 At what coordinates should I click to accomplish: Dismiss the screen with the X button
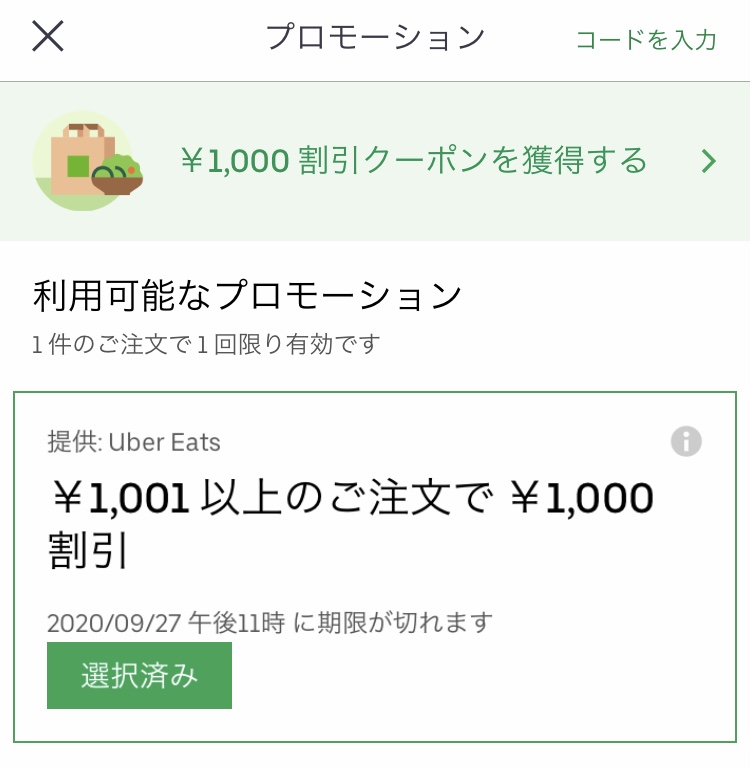[47, 36]
